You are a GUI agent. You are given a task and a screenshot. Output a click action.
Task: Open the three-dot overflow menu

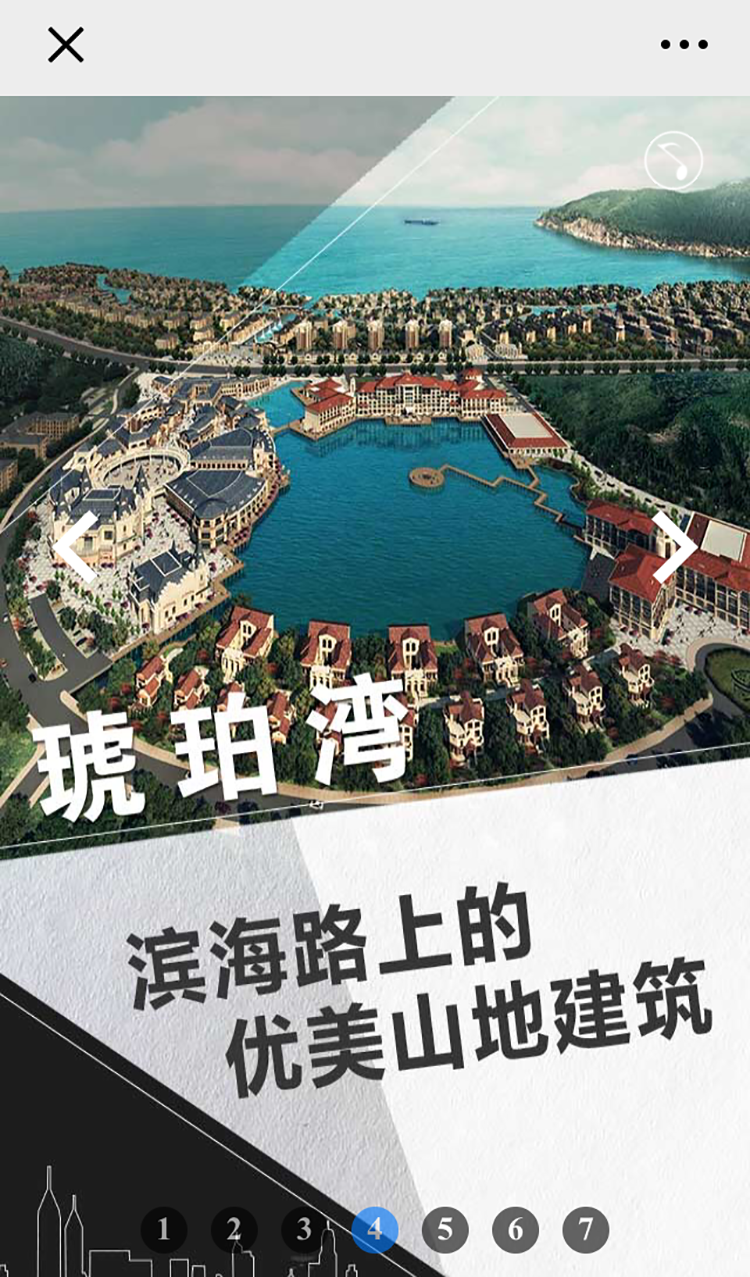[684, 45]
